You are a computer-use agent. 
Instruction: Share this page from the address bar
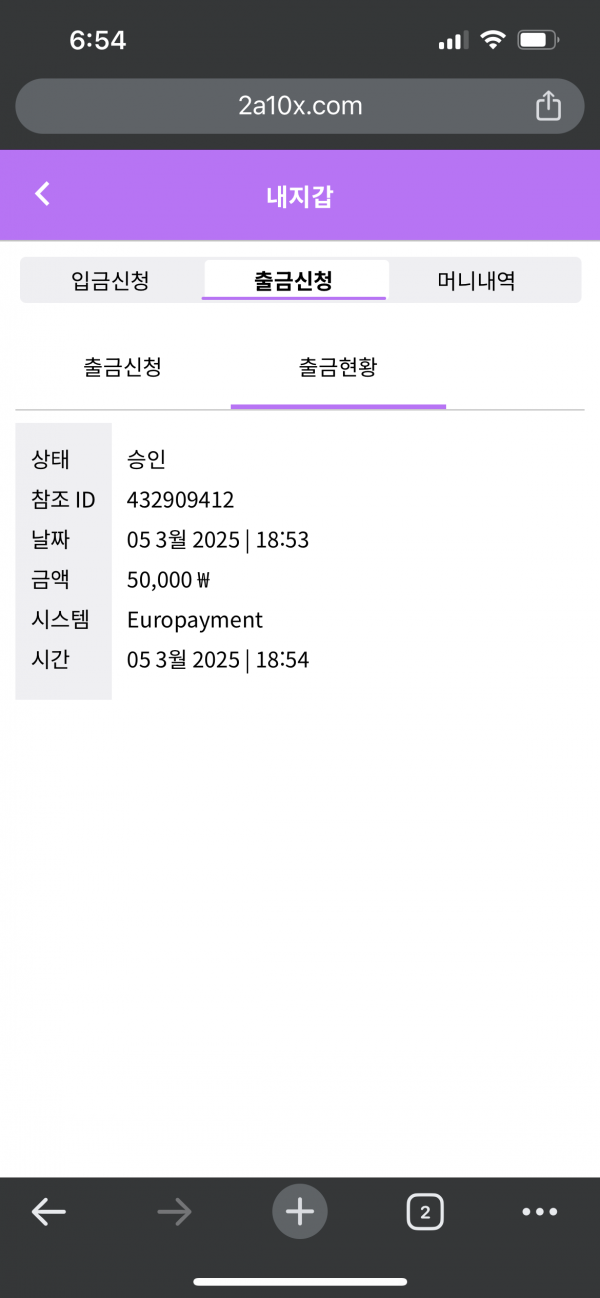coord(548,106)
